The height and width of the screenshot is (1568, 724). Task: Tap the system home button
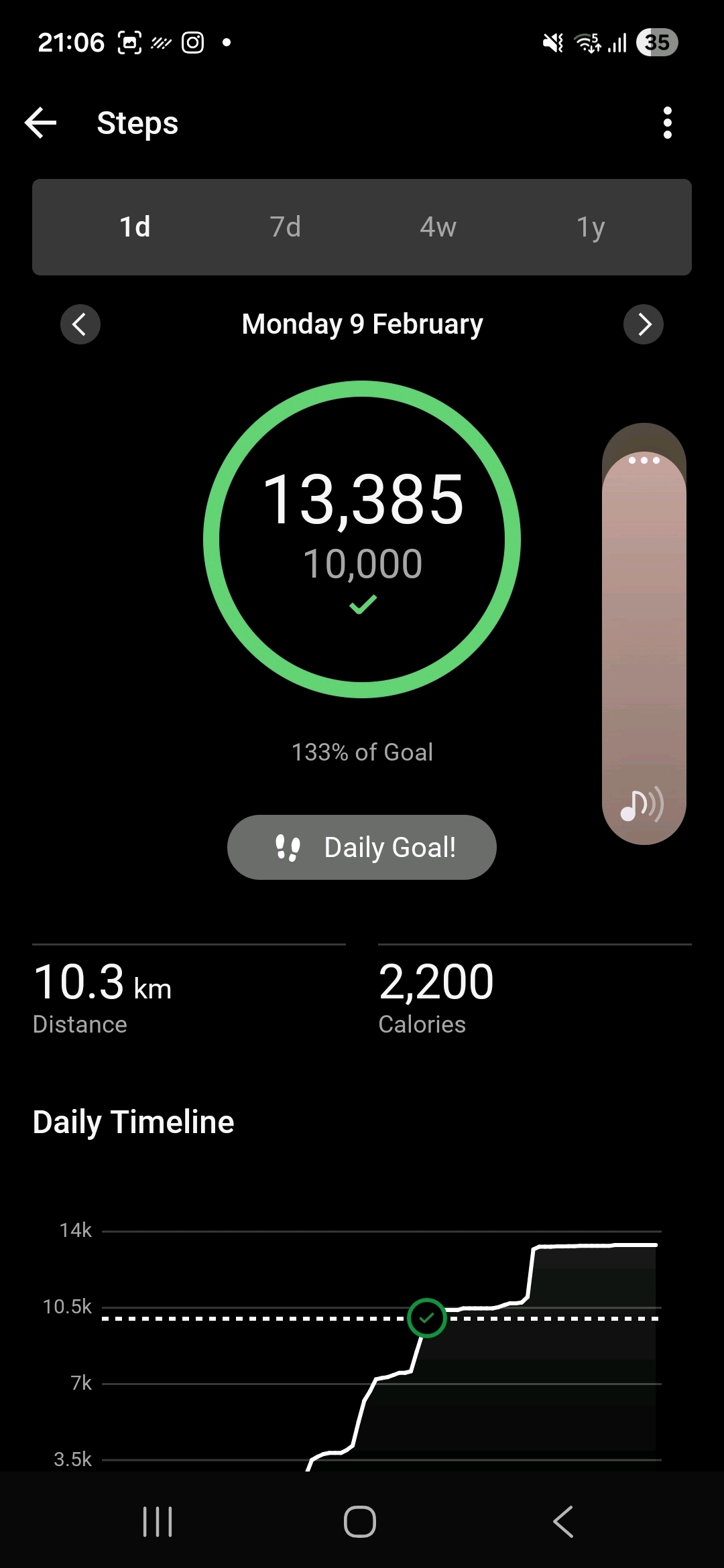click(360, 1522)
